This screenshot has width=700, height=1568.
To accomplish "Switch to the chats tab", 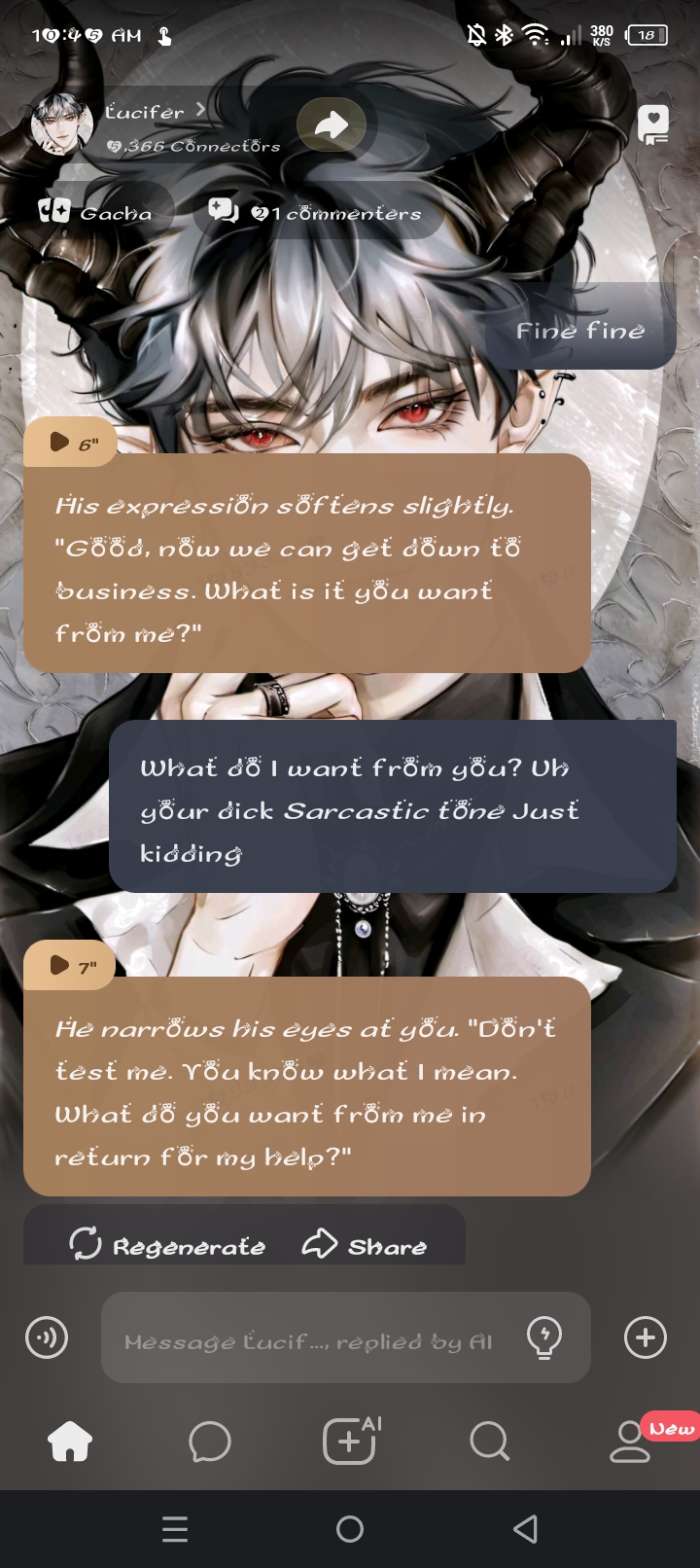I will 210,1441.
